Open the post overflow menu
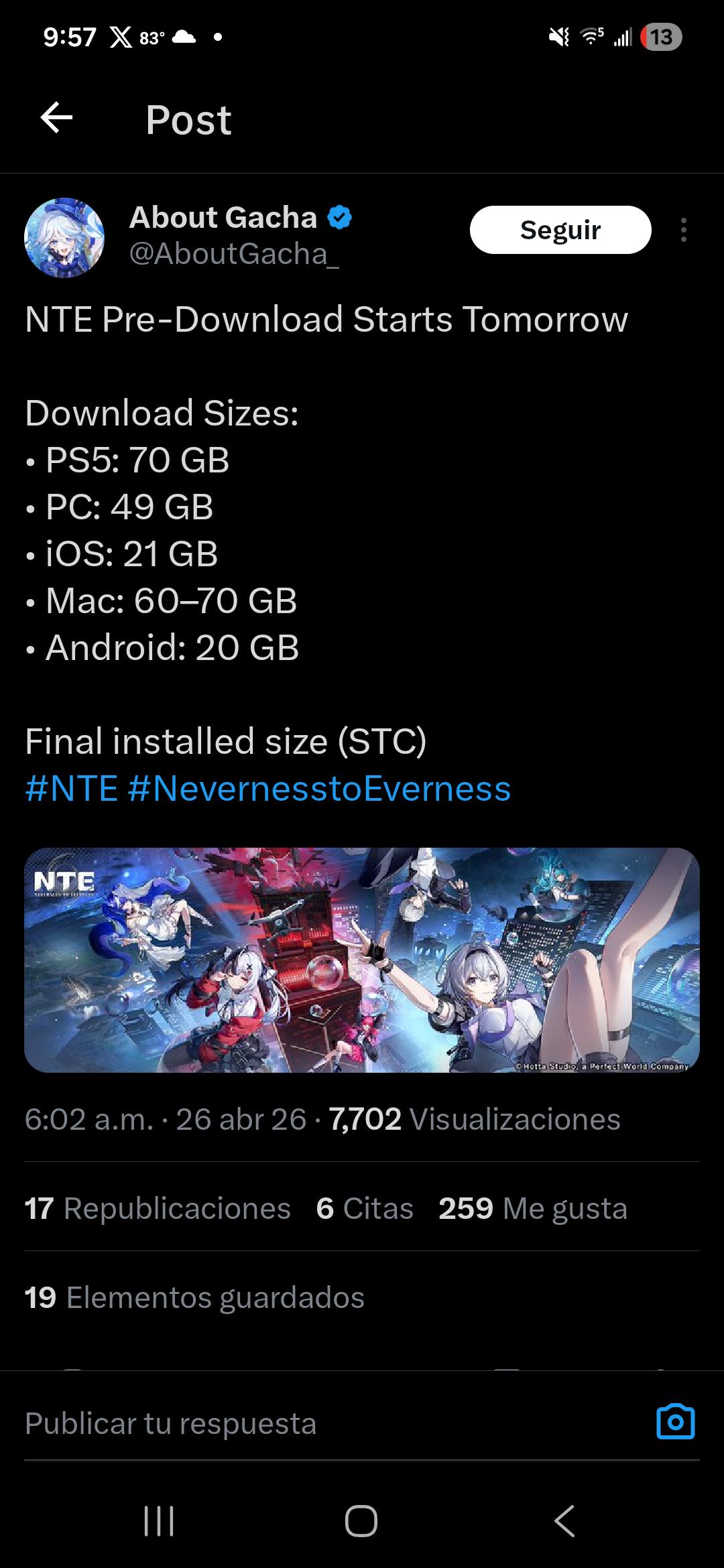Screen dimensions: 724x1568 pyautogui.click(x=683, y=230)
